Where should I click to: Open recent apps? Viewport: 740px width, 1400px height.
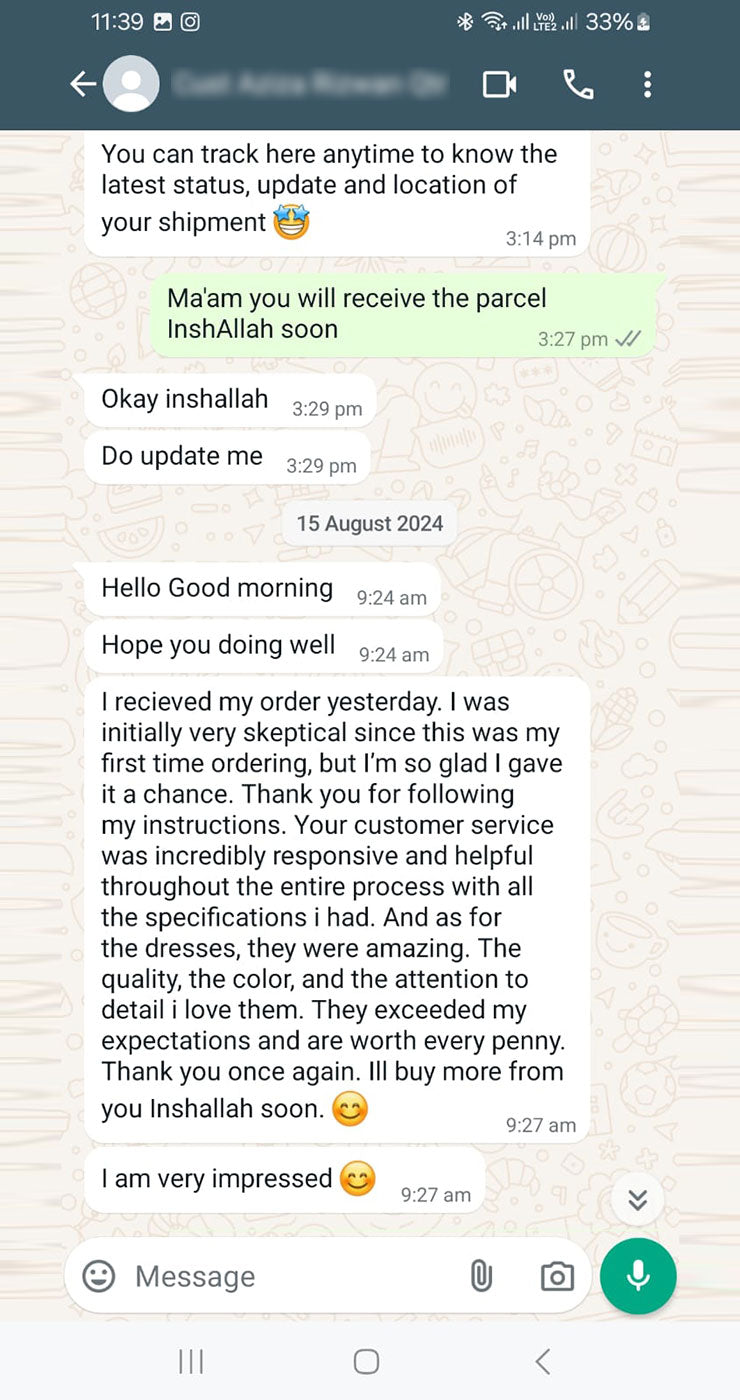pyautogui.click(x=190, y=1361)
